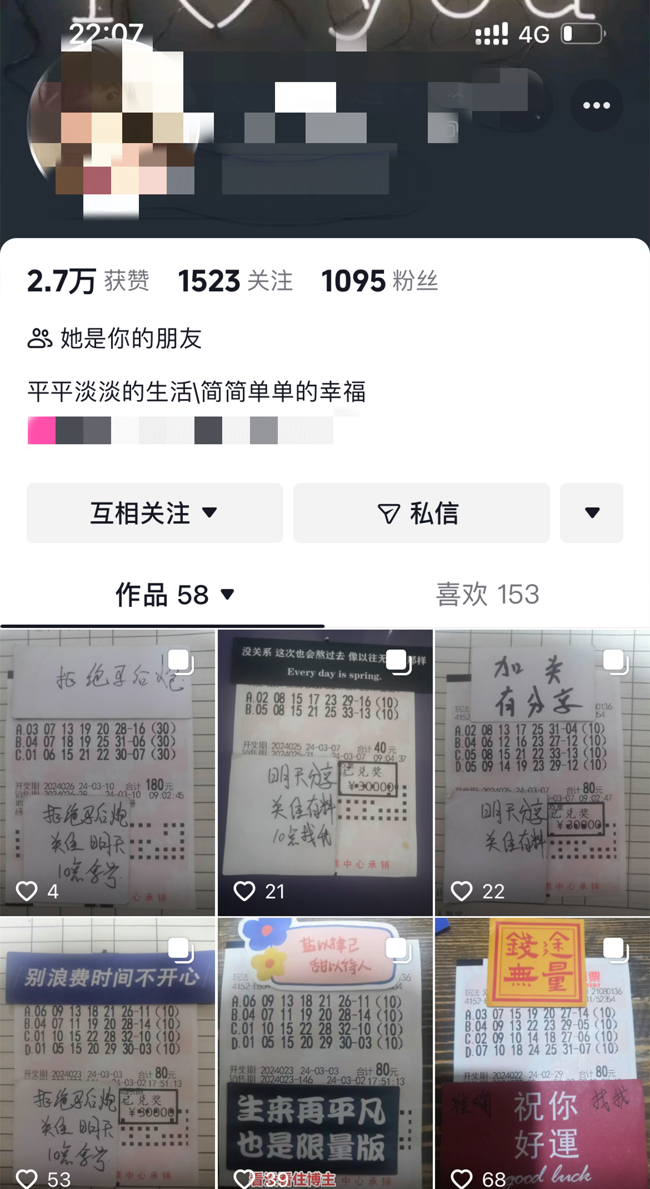Viewport: 650px width, 1189px height.
Task: Open the 生来再平凡也是限量版 post
Action: [x=325, y=1055]
